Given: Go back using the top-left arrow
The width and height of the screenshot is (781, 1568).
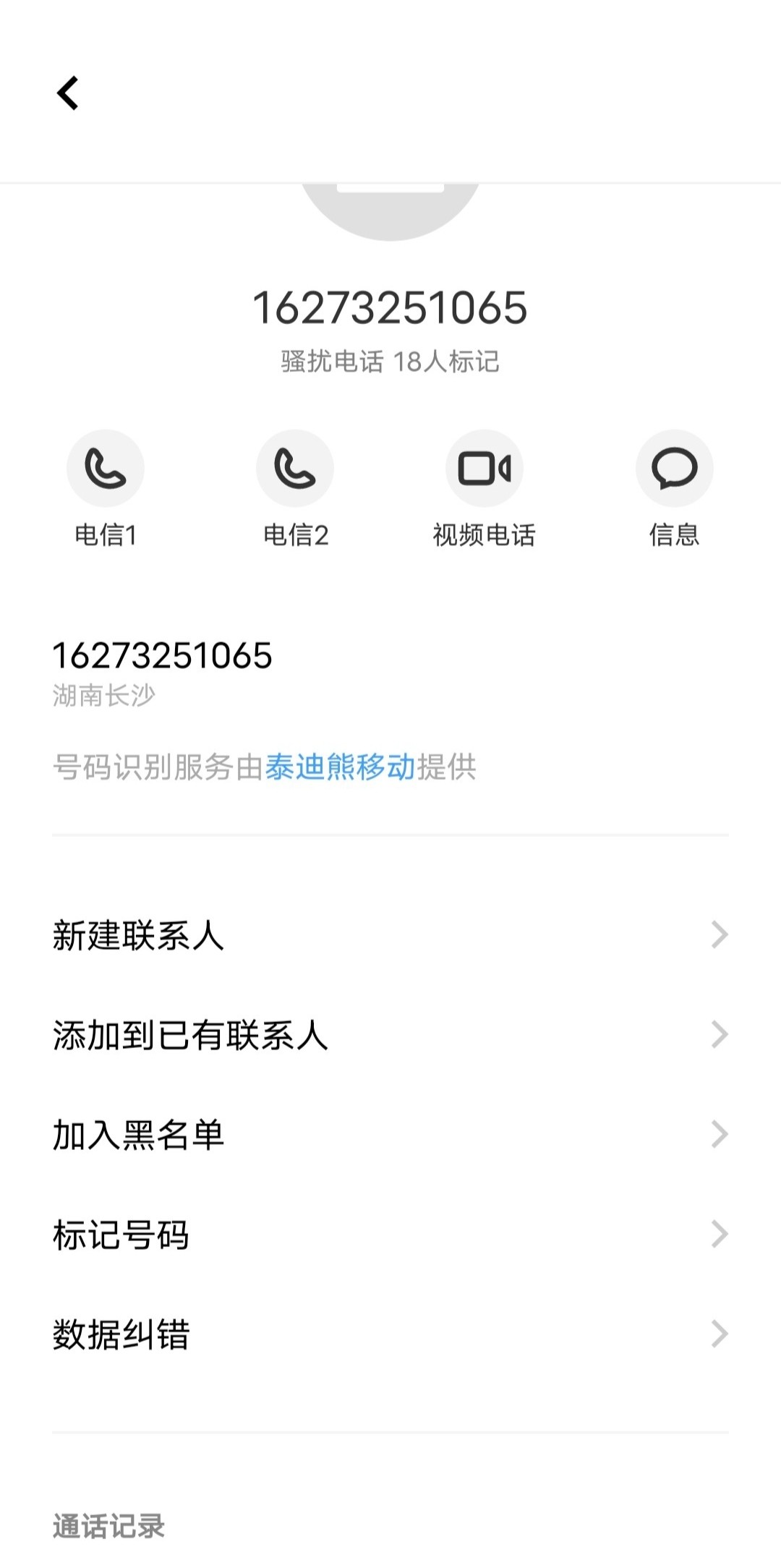Looking at the screenshot, I should point(68,93).
